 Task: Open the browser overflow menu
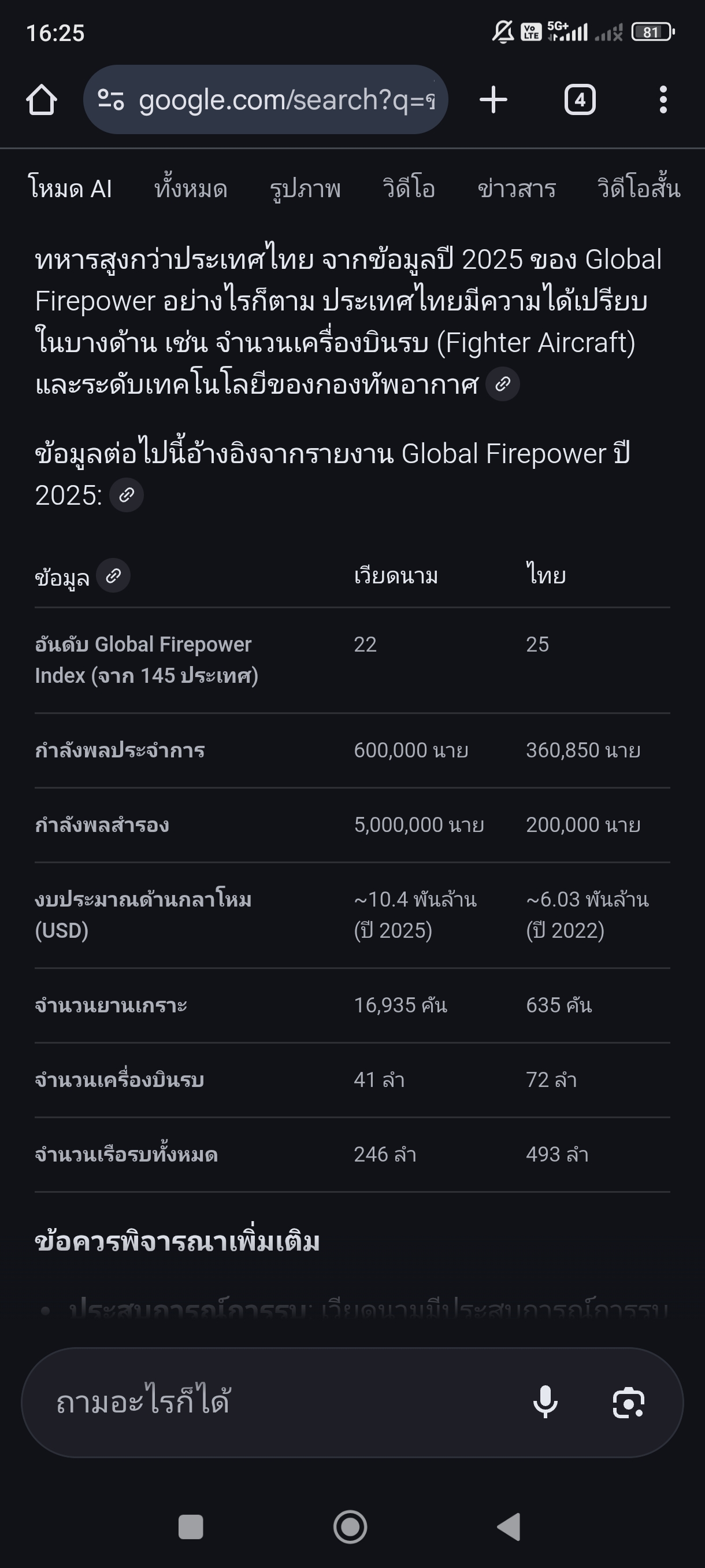pyautogui.click(x=663, y=100)
